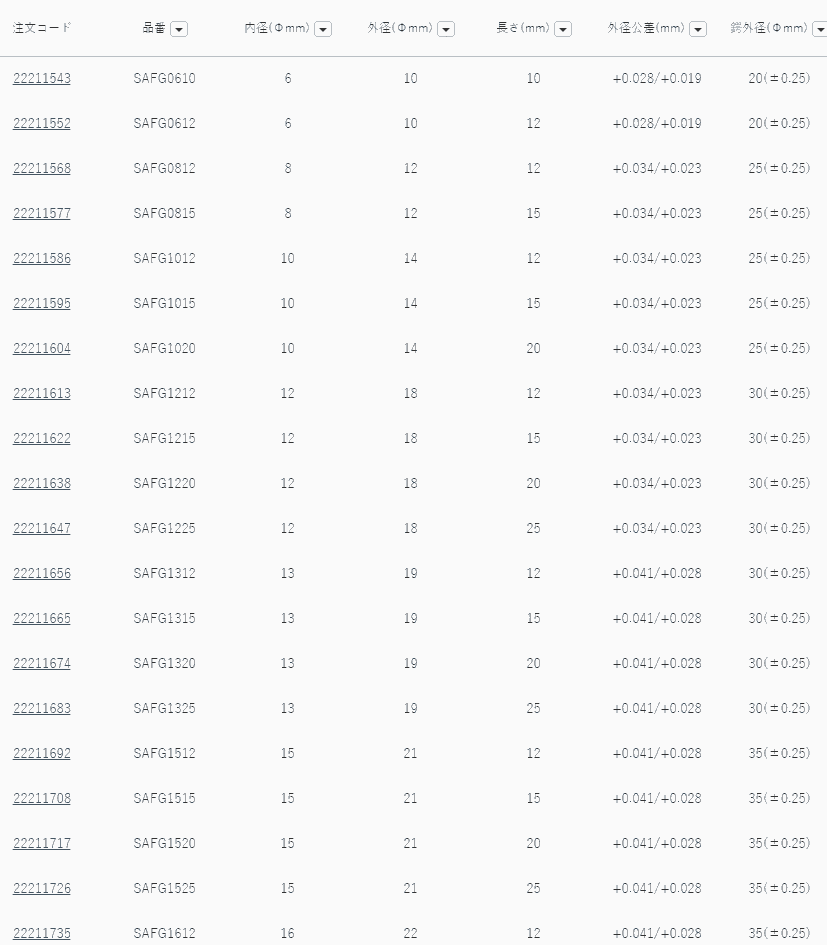Select order code link 22211656

(42, 573)
